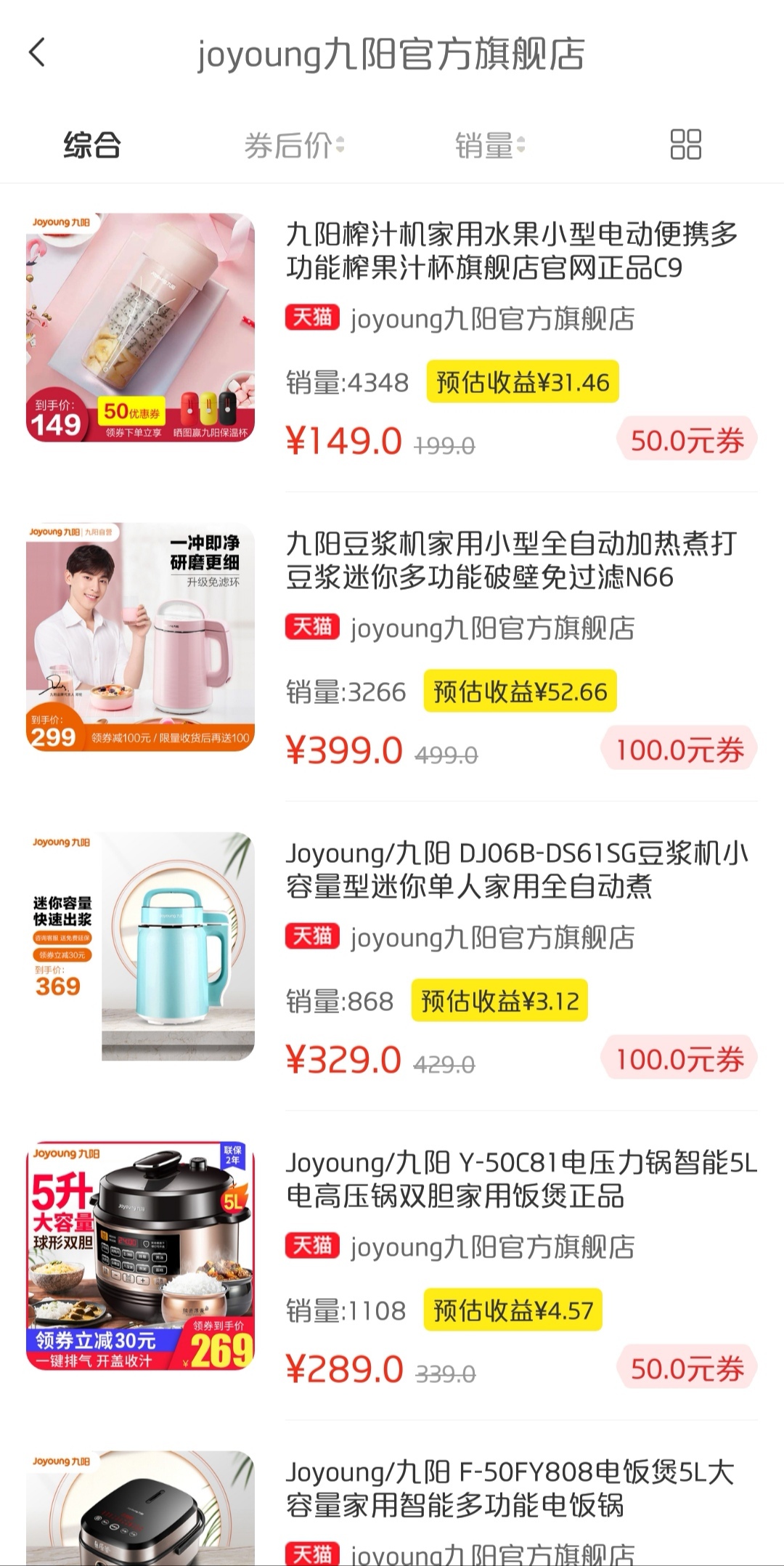Open the 九阳豆浆机 N66 product listing
This screenshot has width=784, height=1566.
(x=511, y=560)
